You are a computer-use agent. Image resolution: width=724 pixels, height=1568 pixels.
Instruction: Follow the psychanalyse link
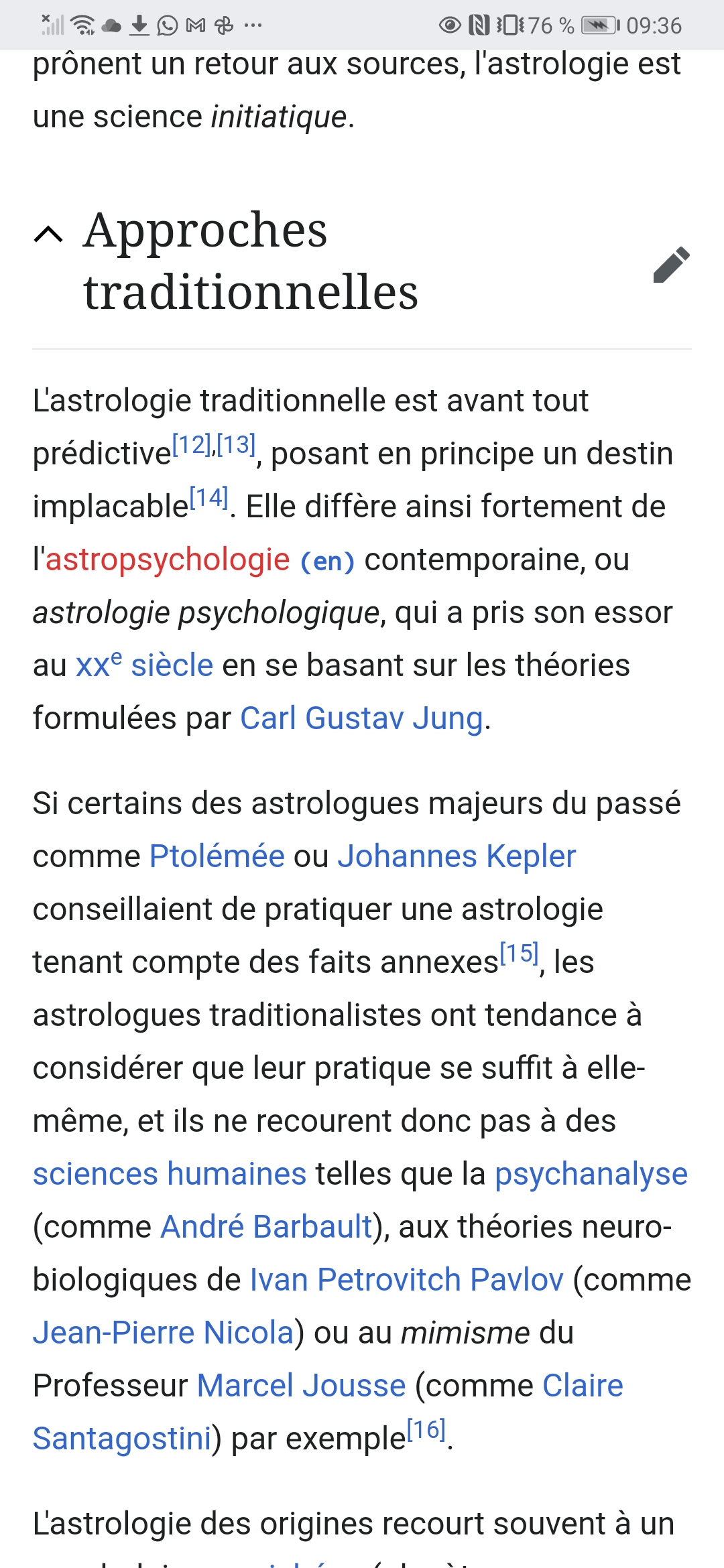[591, 1174]
